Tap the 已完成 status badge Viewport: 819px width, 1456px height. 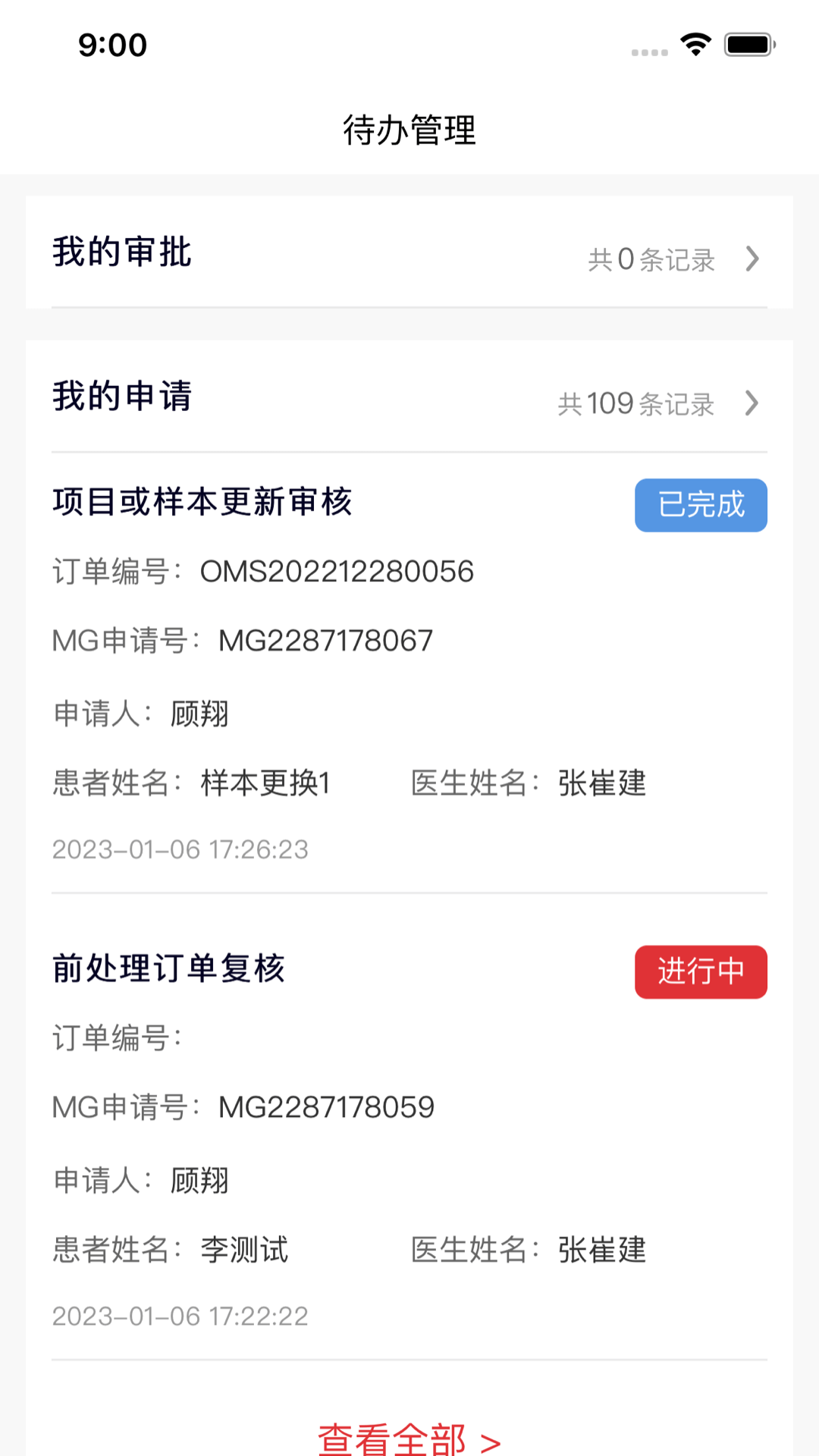click(700, 505)
